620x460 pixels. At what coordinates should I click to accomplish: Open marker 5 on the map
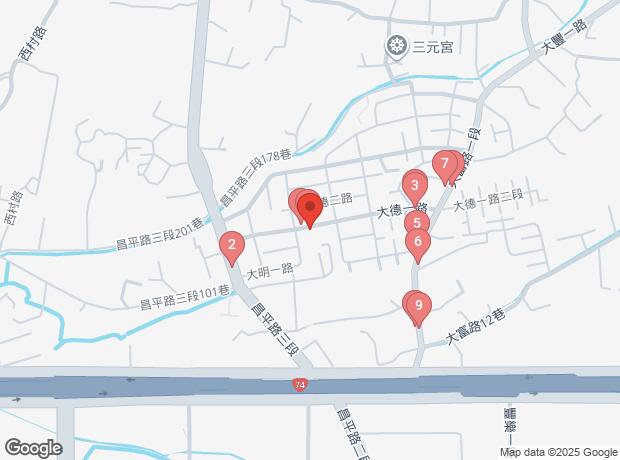pos(417,222)
